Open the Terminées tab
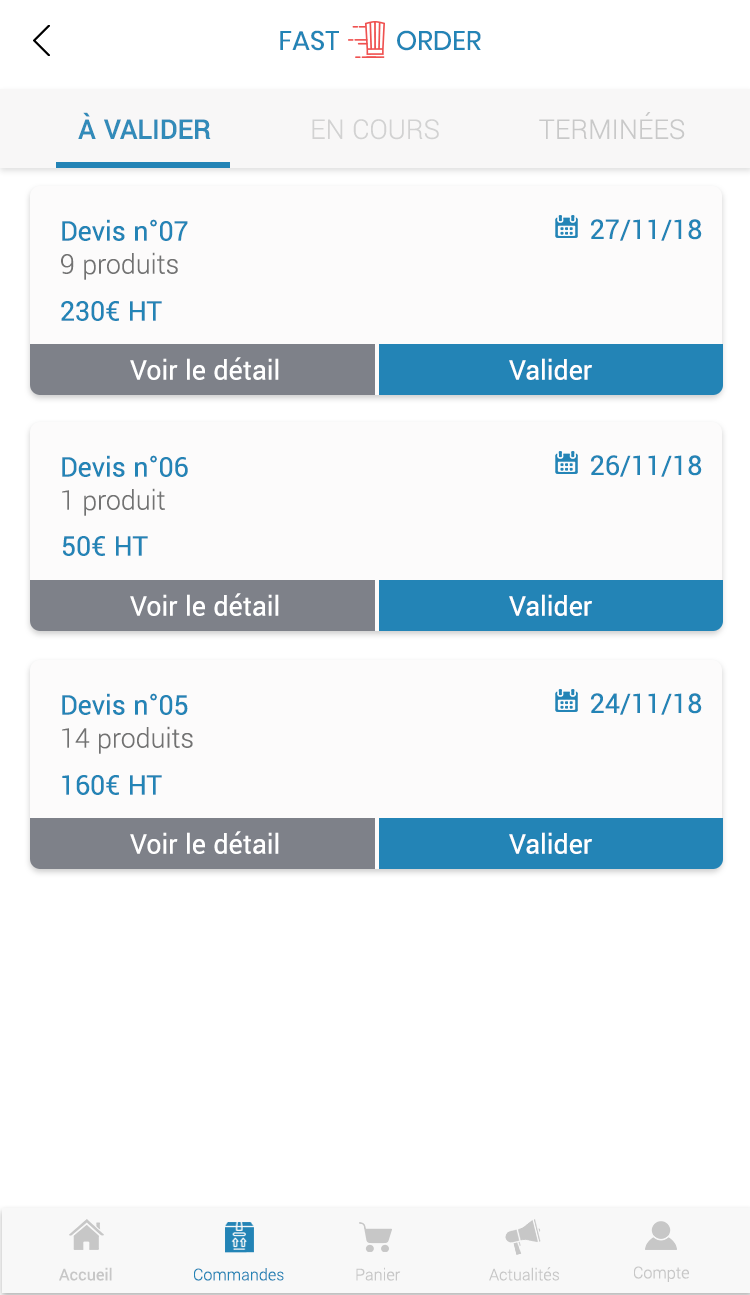 (612, 130)
